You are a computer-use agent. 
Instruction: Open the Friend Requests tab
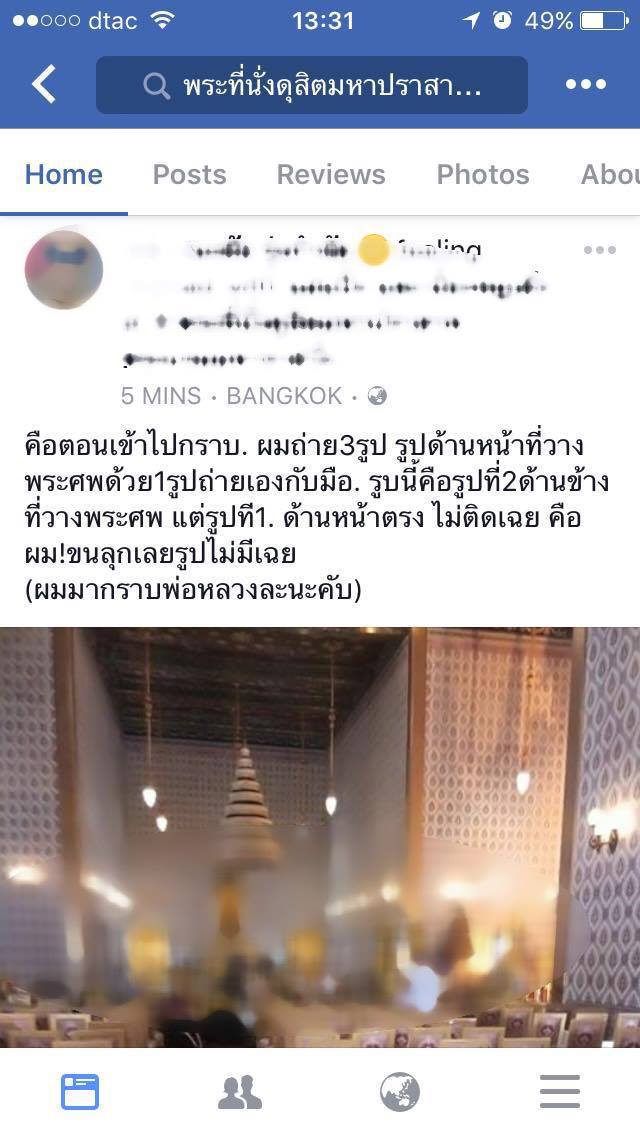[x=240, y=1092]
